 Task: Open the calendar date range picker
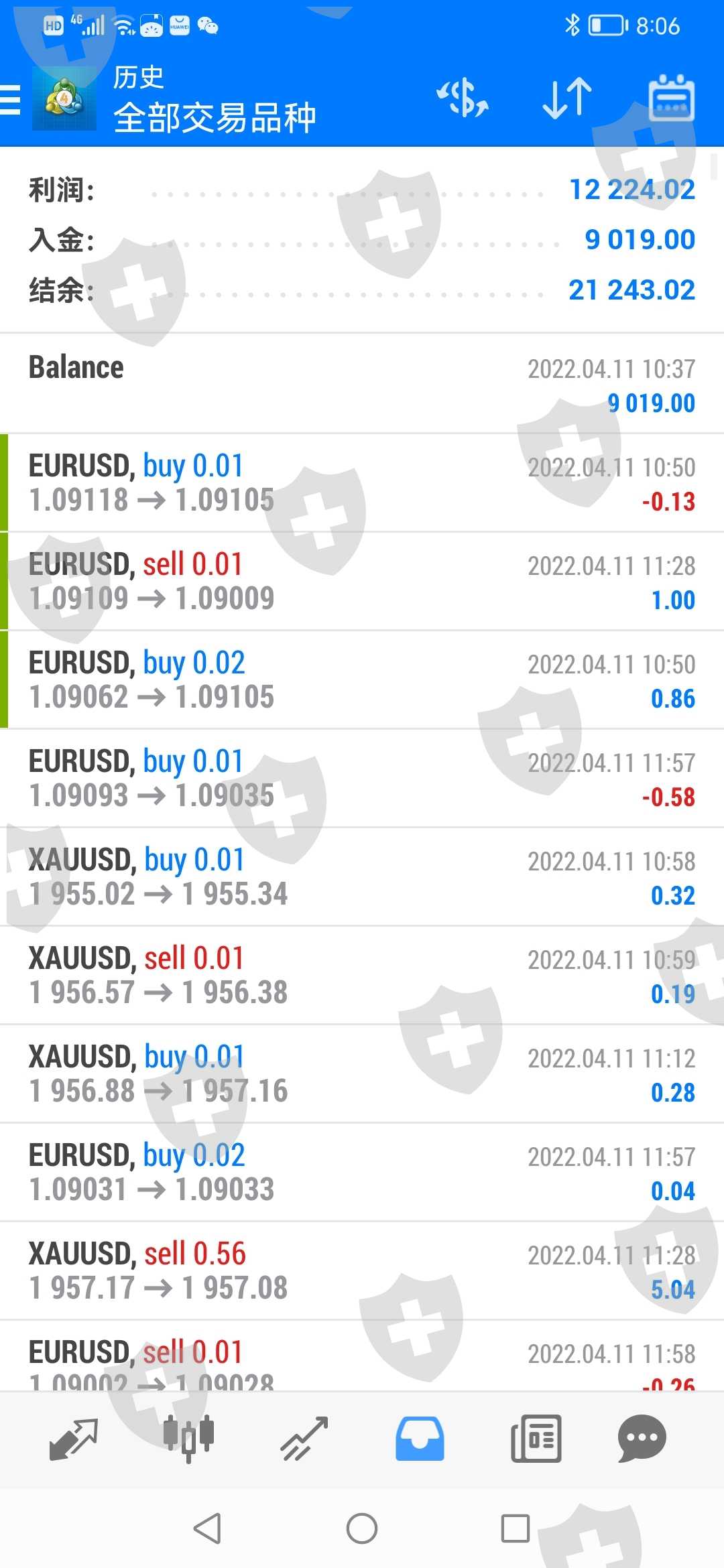click(x=671, y=99)
